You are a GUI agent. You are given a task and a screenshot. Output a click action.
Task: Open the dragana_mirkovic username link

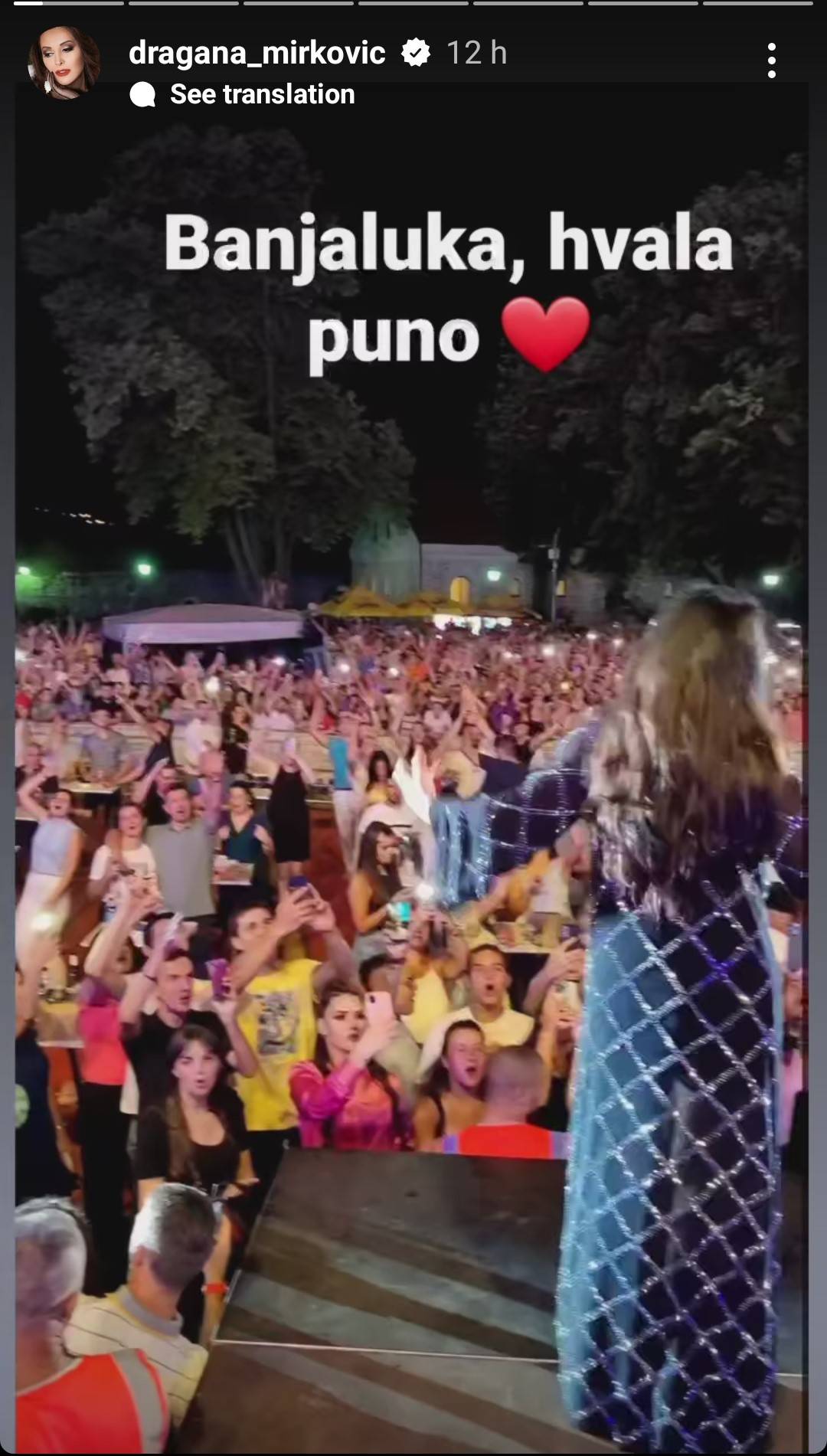click(x=257, y=53)
